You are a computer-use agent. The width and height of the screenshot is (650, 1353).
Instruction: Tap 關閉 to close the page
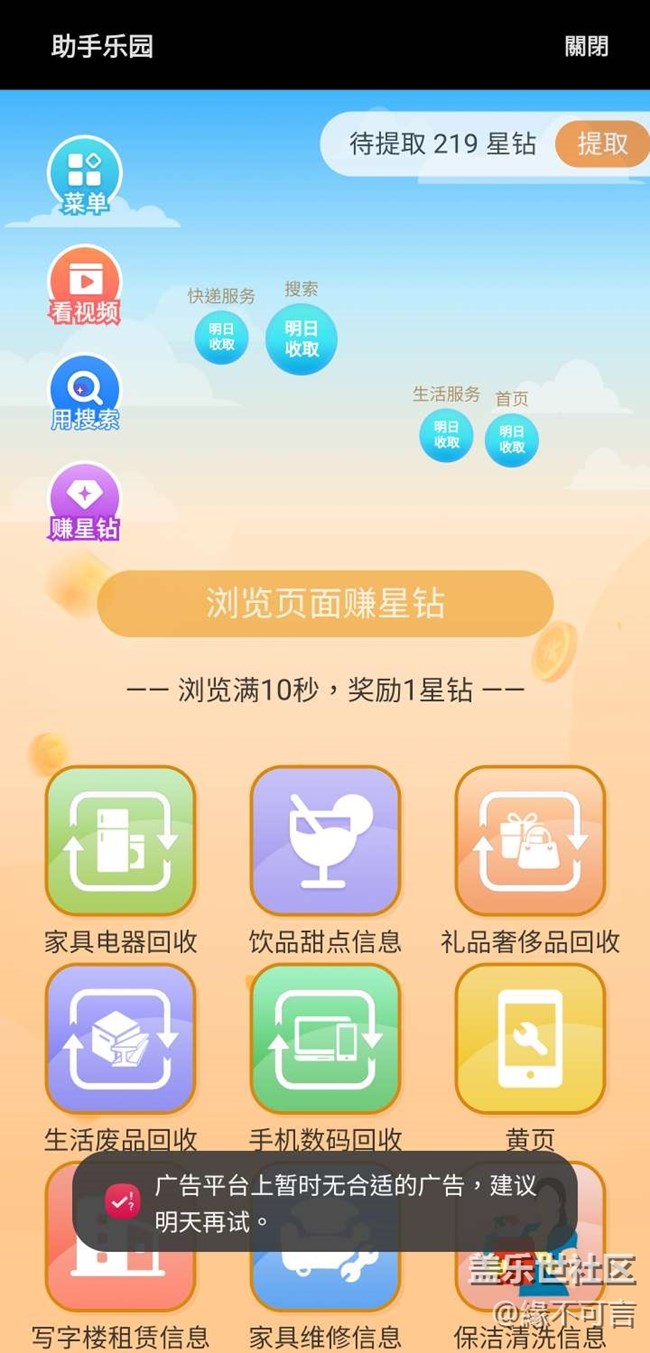[x=586, y=46]
